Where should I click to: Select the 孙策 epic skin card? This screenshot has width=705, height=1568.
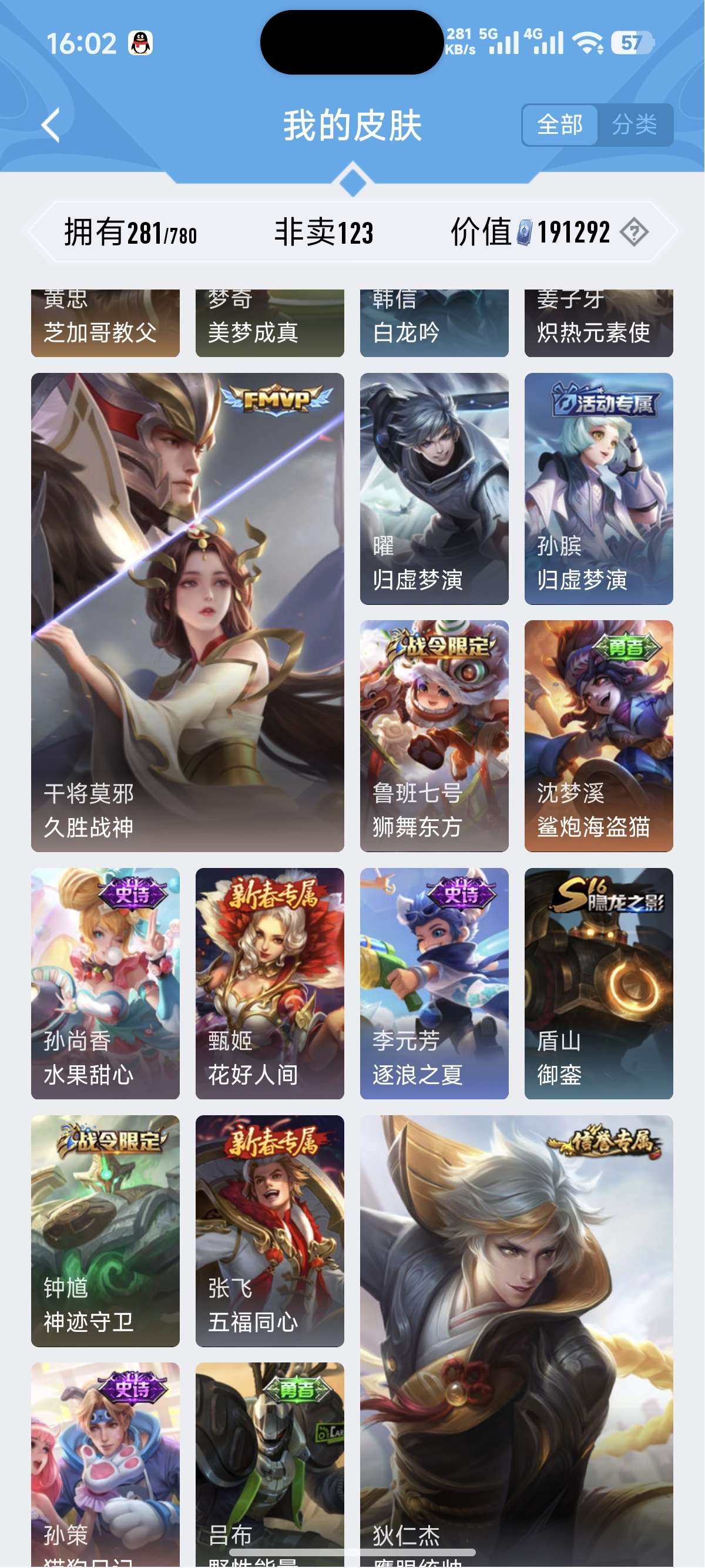(x=105, y=1461)
